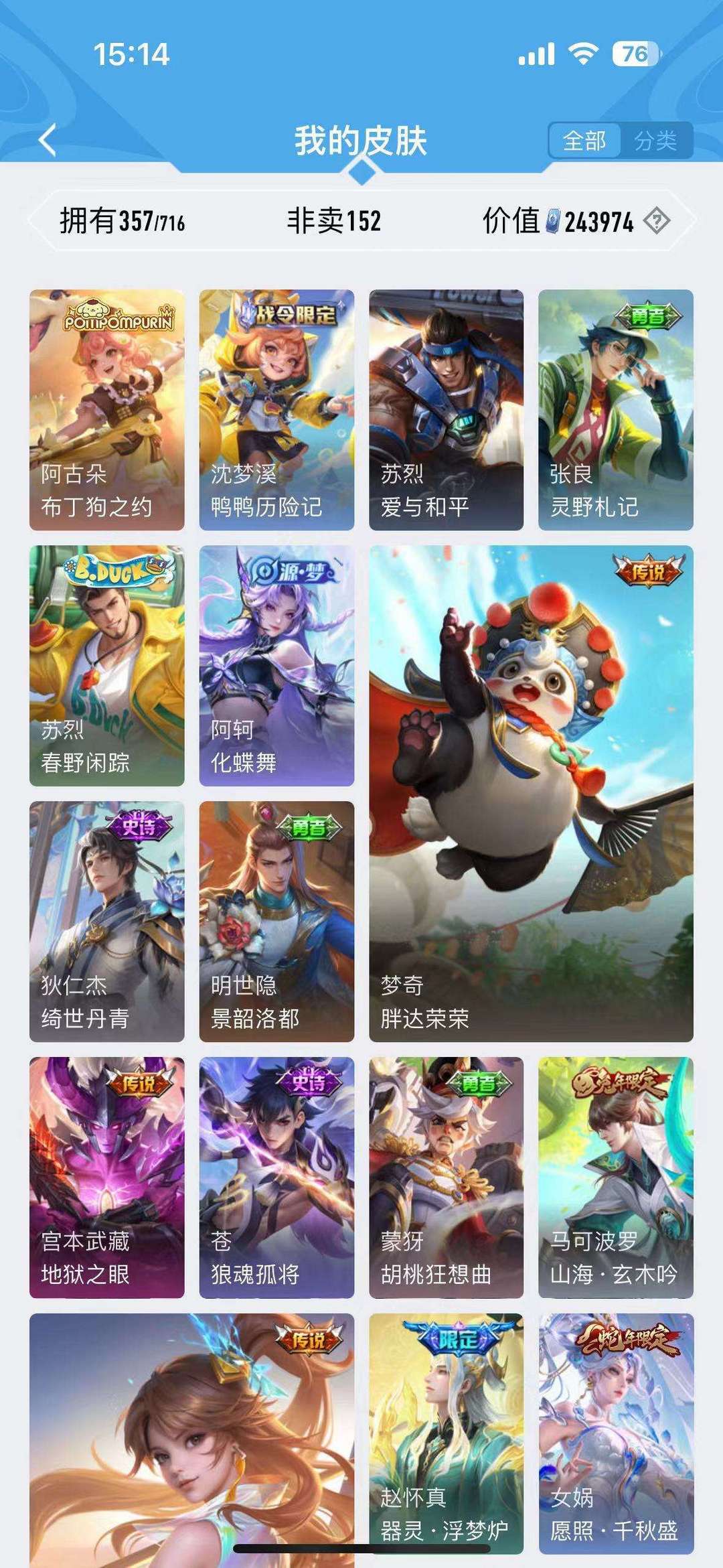Open 沈梦溪 鸭鸭历险记 skin

276,410
